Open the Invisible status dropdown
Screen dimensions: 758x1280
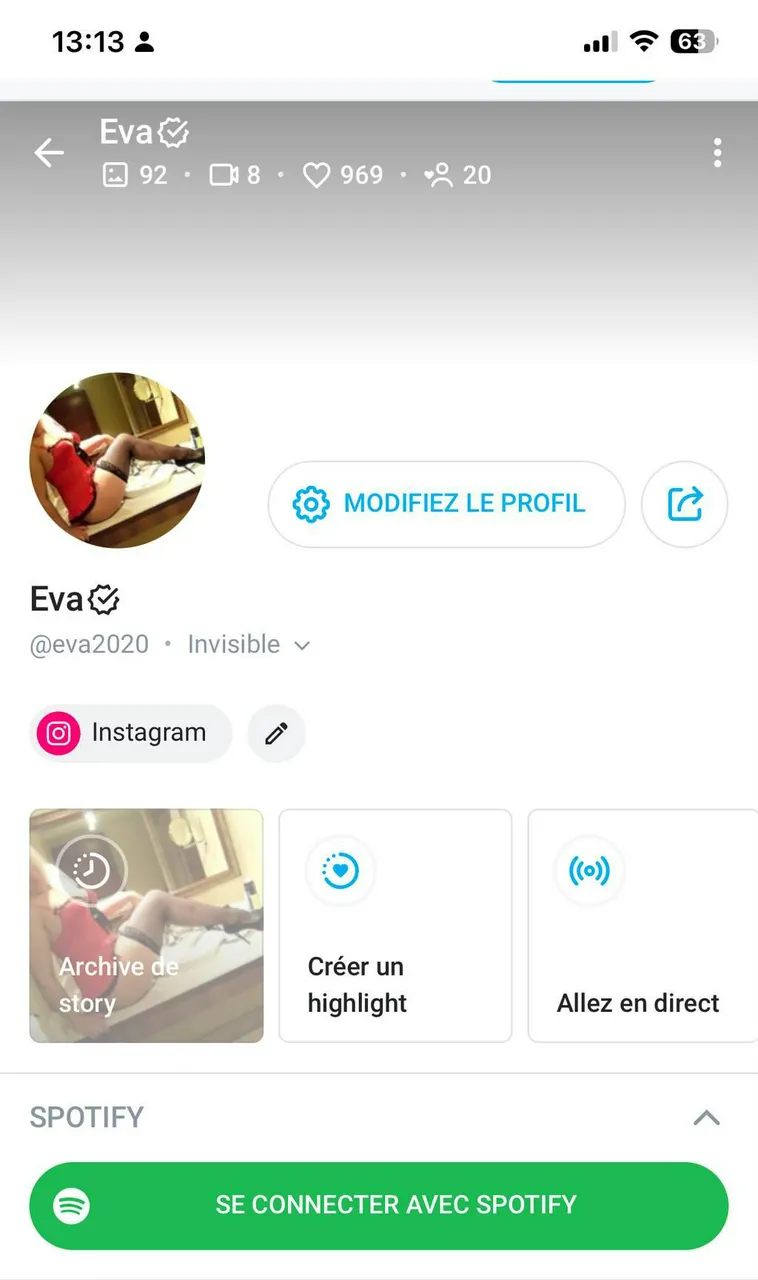point(249,645)
